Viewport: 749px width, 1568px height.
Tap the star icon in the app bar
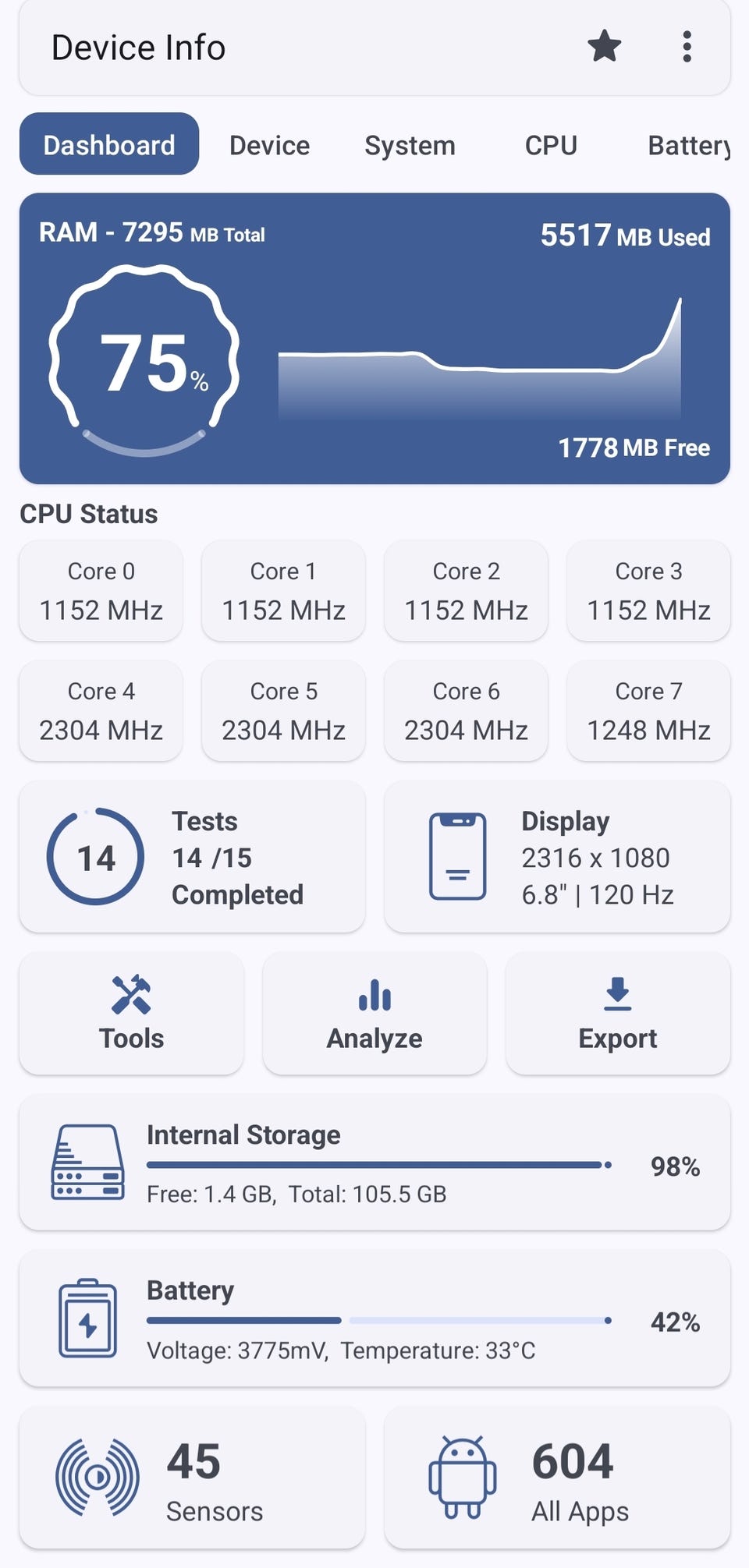point(605,47)
